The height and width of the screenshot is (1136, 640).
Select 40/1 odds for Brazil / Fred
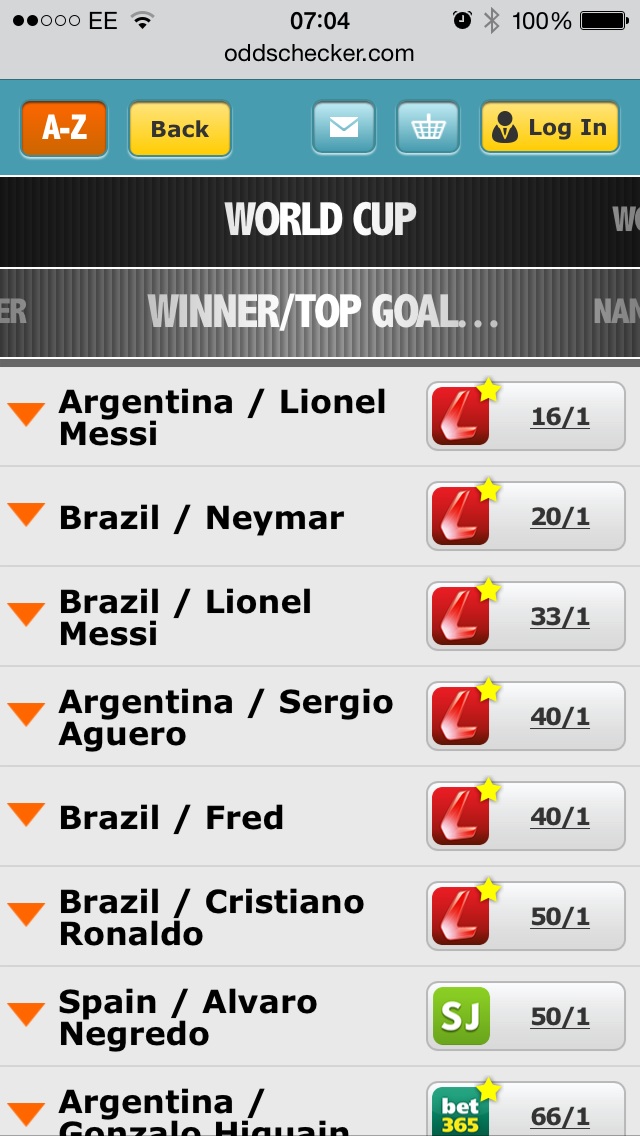click(x=525, y=816)
